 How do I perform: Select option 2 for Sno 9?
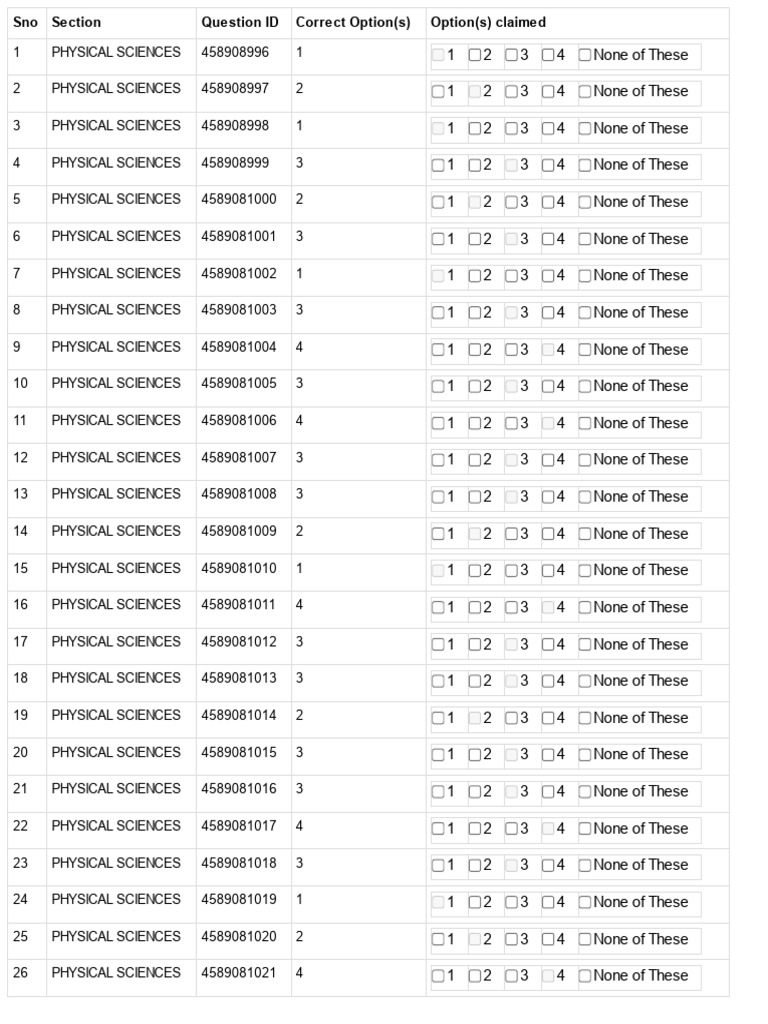click(x=475, y=351)
